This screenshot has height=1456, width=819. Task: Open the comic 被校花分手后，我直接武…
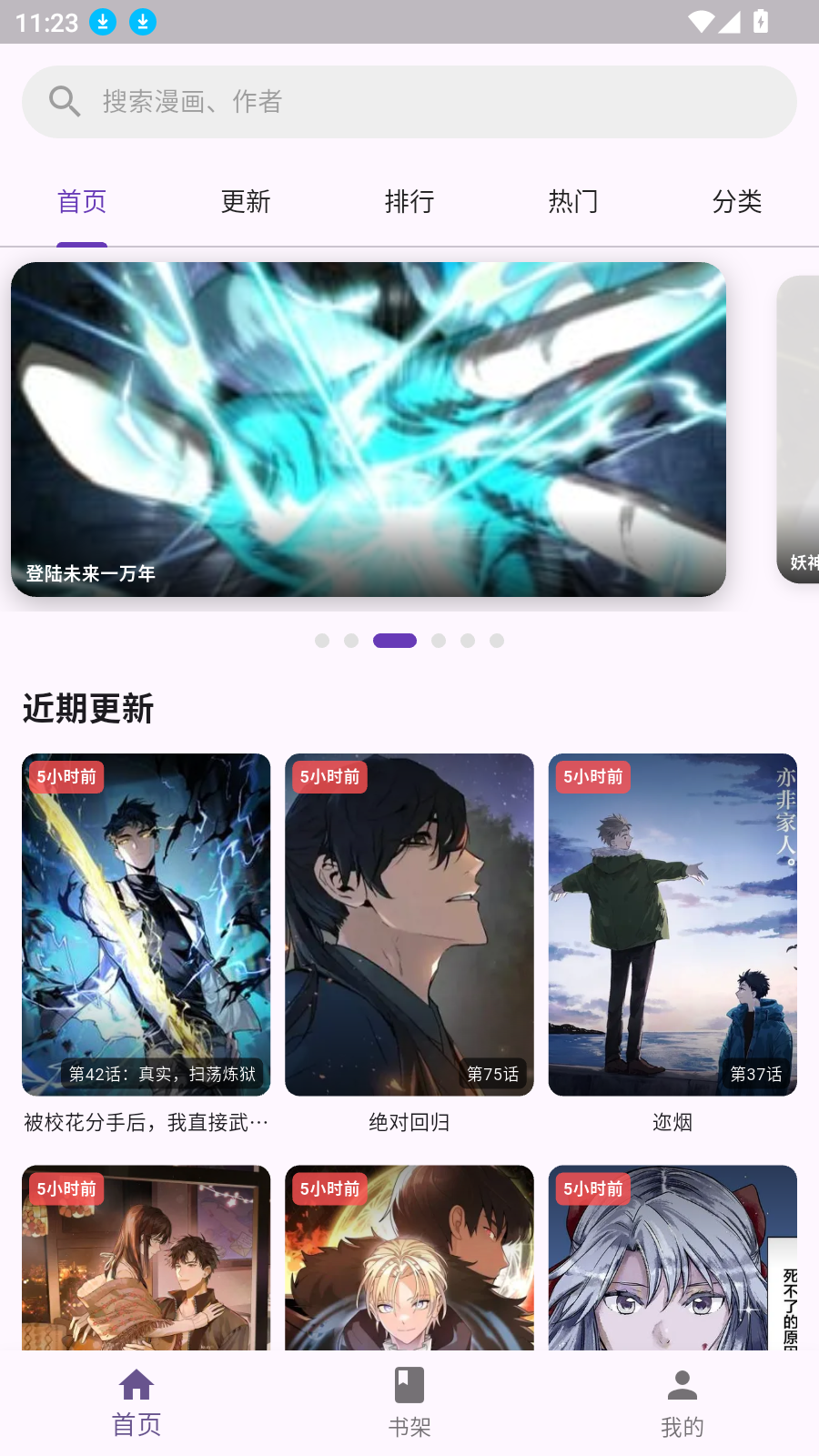146,925
